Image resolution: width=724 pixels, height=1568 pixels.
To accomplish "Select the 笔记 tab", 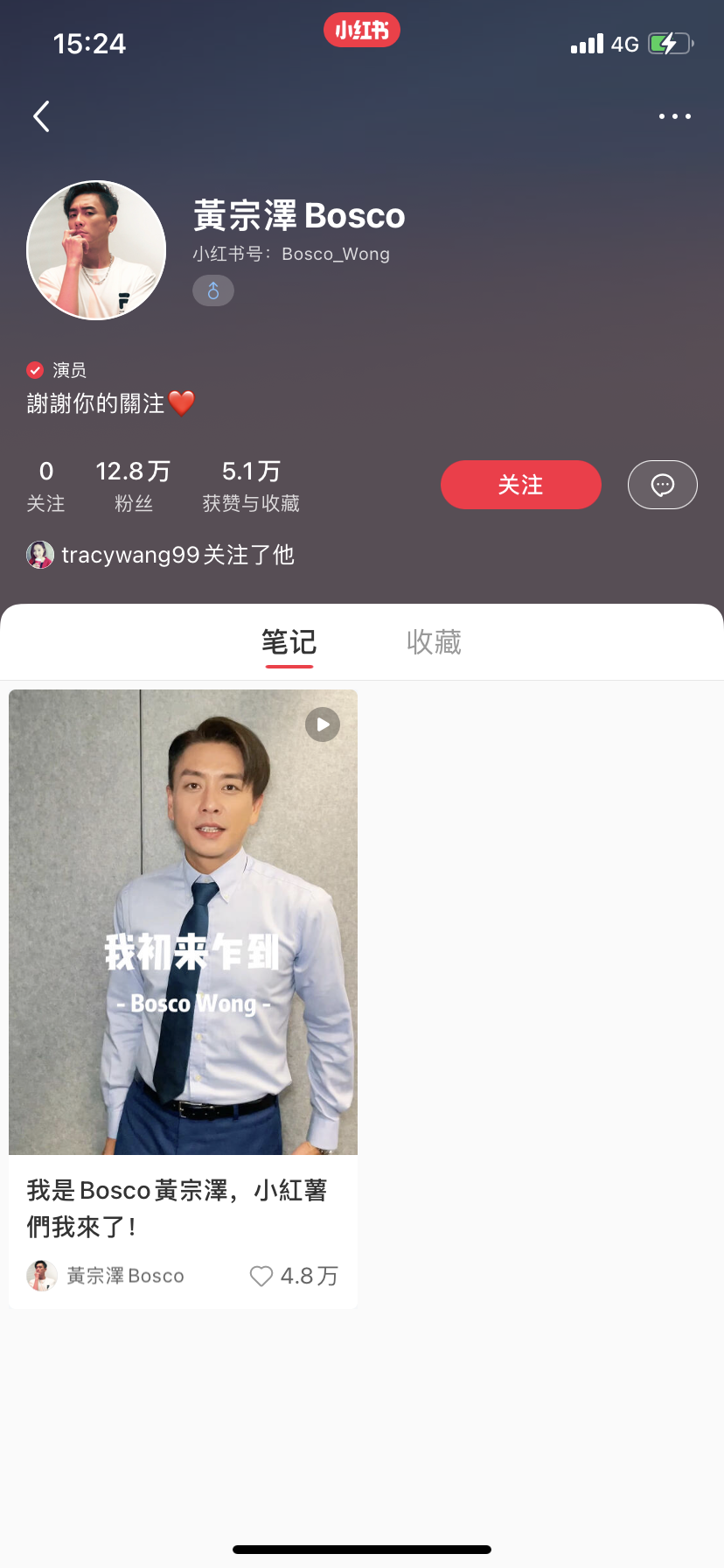I will pos(289,642).
